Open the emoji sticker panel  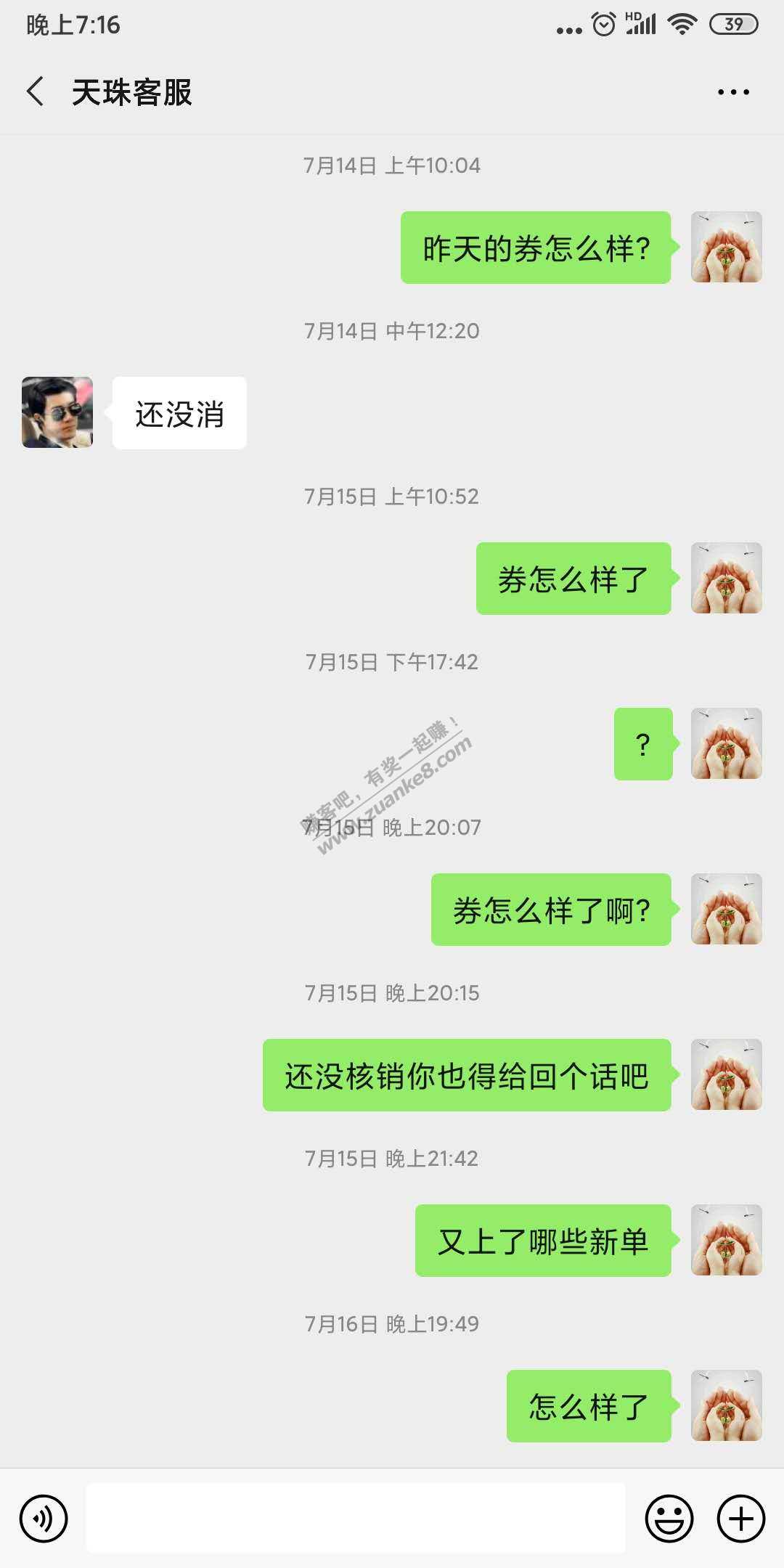click(669, 1519)
